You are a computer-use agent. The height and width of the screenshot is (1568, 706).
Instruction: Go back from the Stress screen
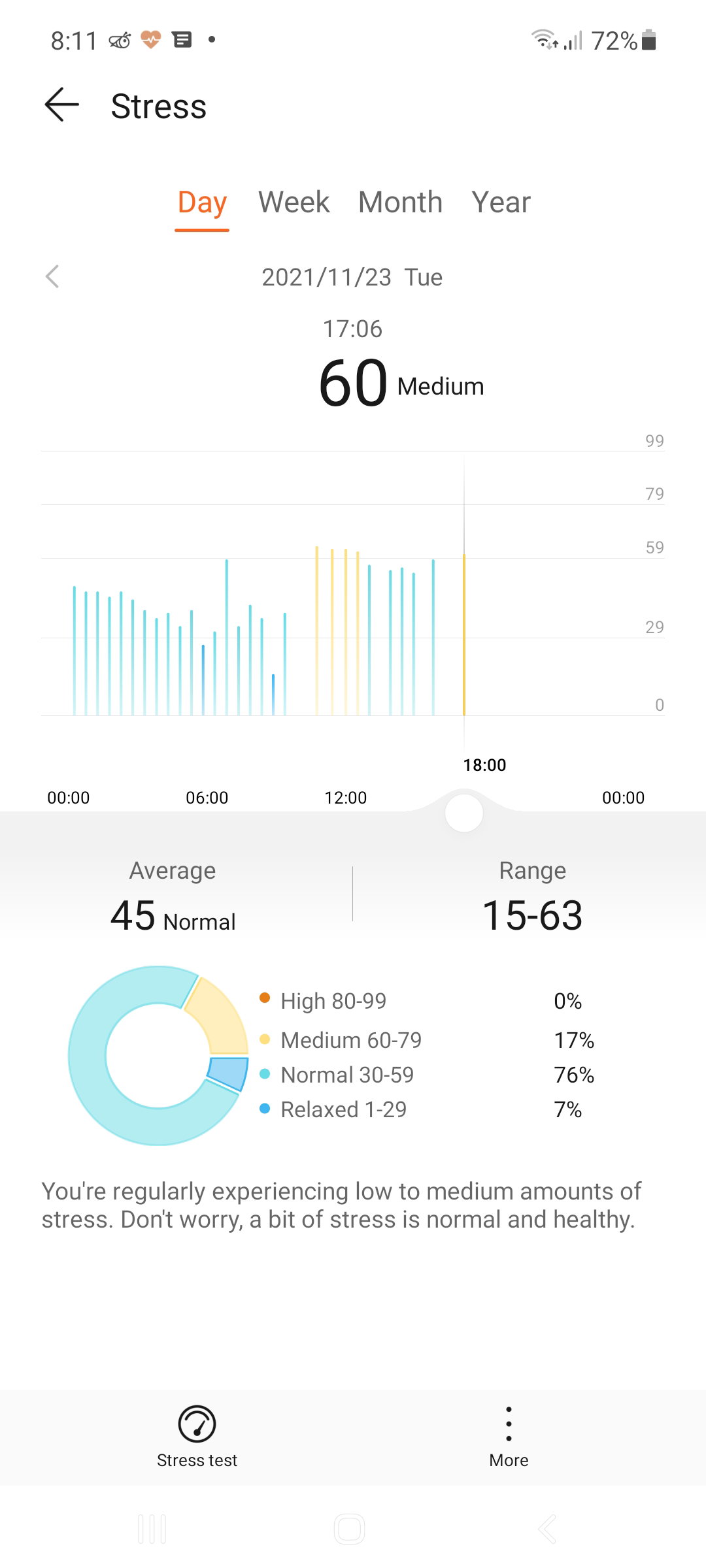[62, 105]
